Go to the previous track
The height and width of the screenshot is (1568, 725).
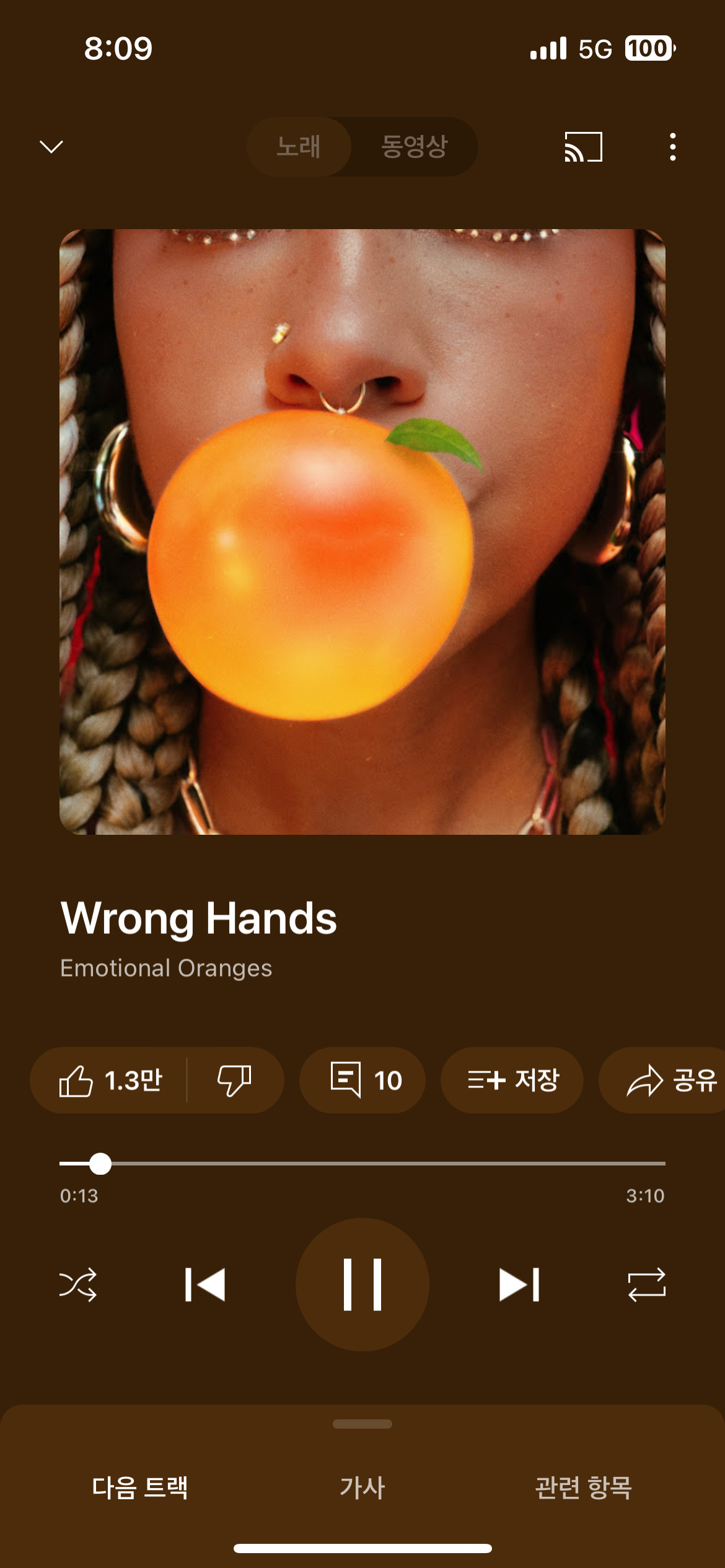(205, 1285)
